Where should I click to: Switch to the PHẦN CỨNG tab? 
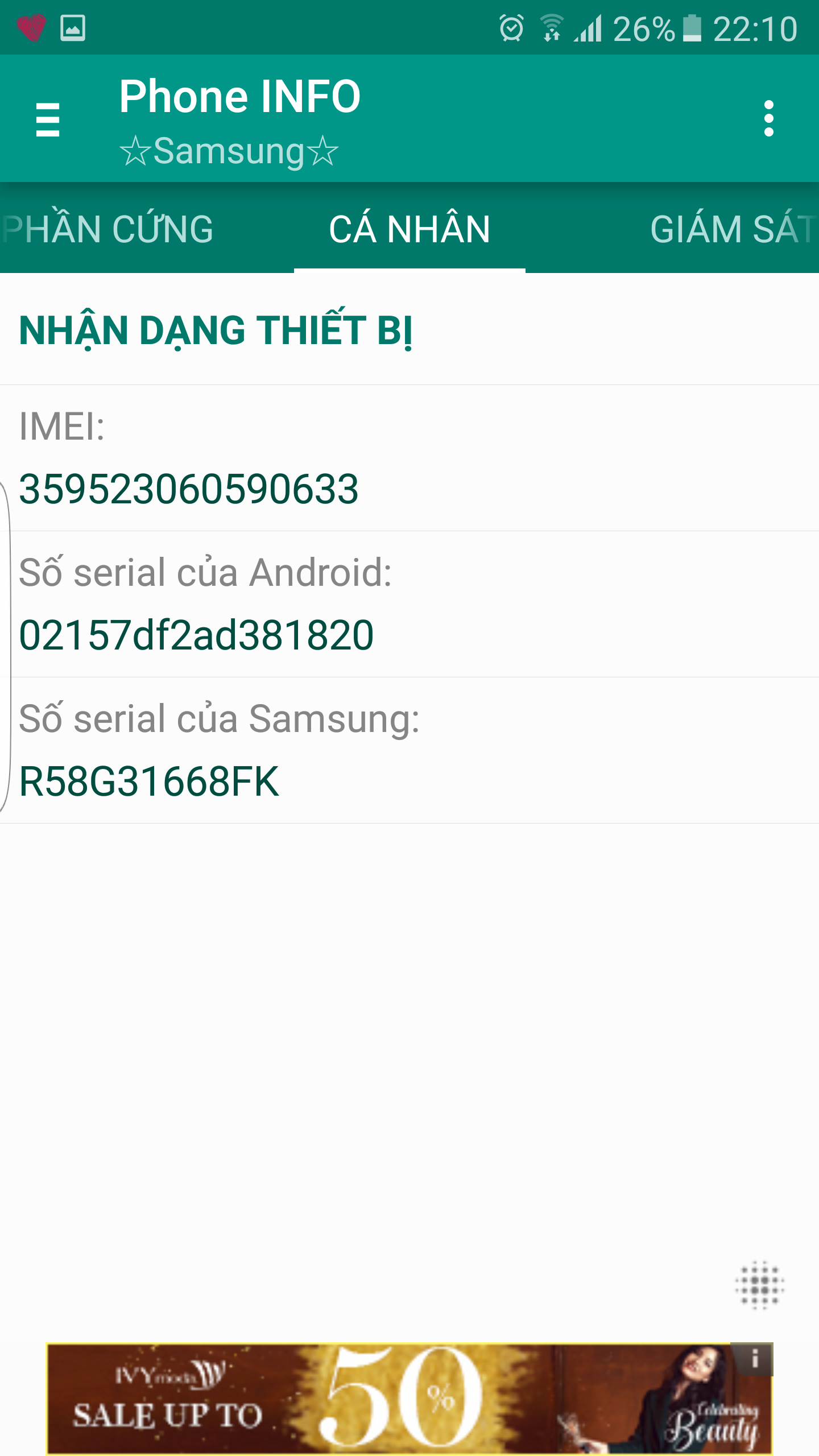108,229
